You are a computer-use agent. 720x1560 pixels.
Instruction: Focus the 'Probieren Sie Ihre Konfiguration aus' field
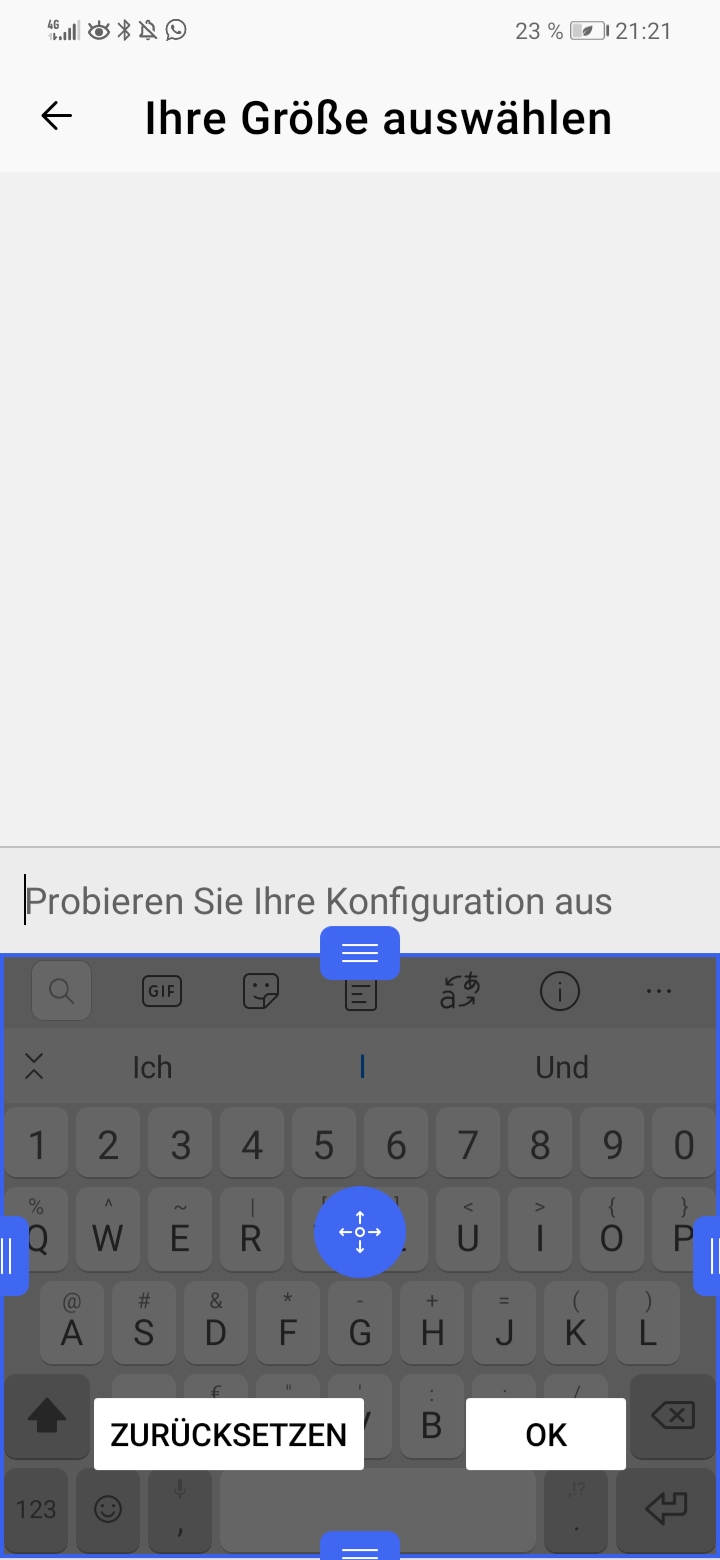[360, 901]
